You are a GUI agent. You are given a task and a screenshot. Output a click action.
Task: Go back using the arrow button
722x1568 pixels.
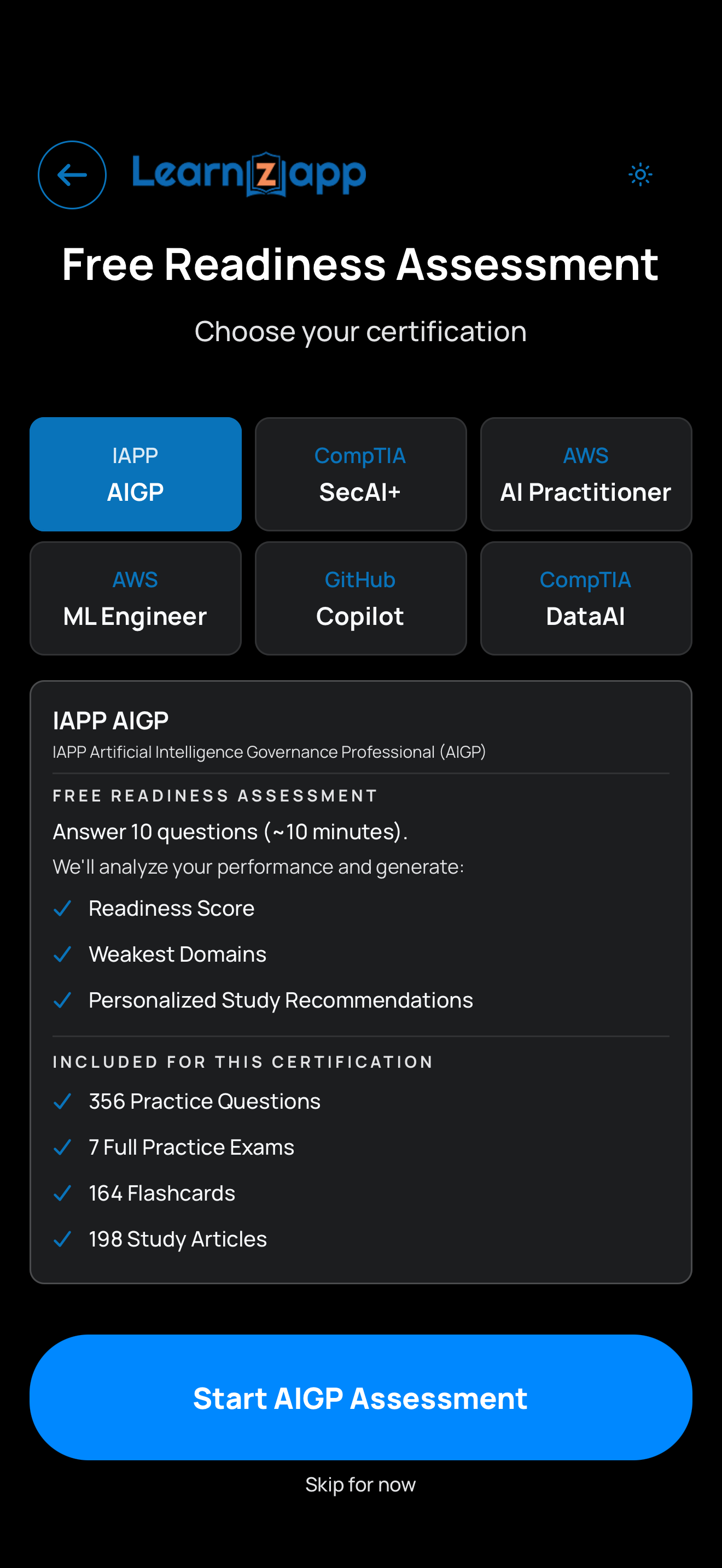pyautogui.click(x=72, y=175)
